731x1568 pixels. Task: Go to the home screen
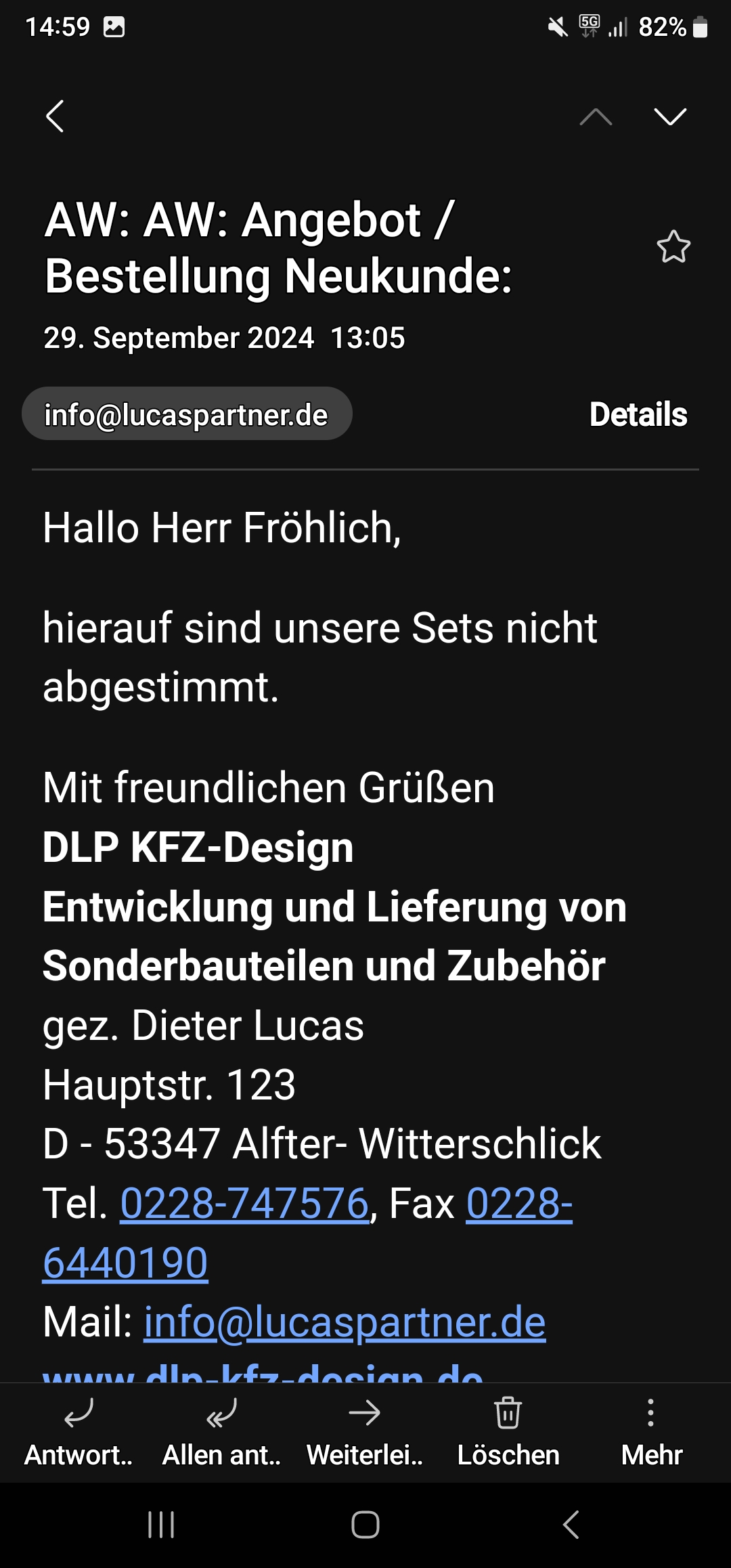(365, 1525)
